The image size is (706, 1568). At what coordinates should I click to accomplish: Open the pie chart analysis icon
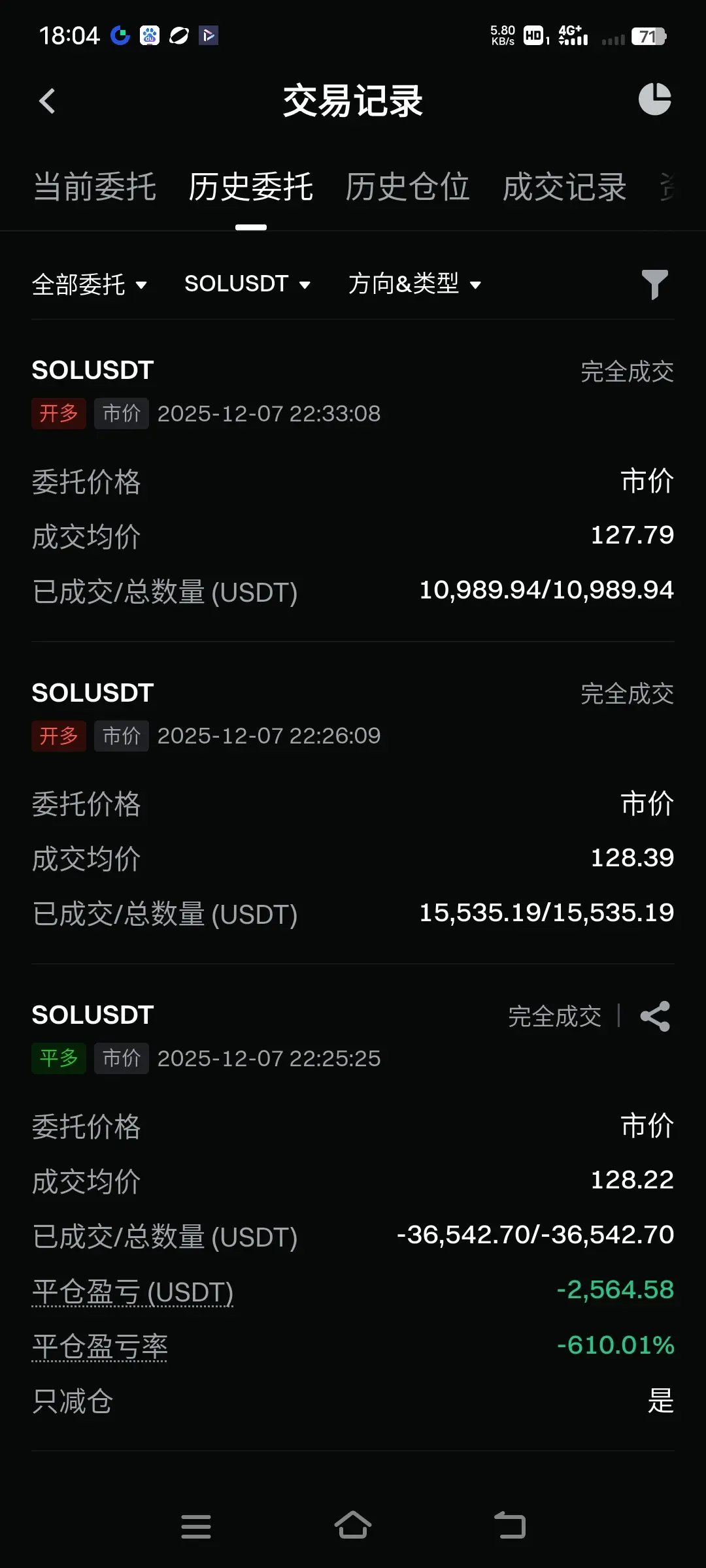(654, 99)
